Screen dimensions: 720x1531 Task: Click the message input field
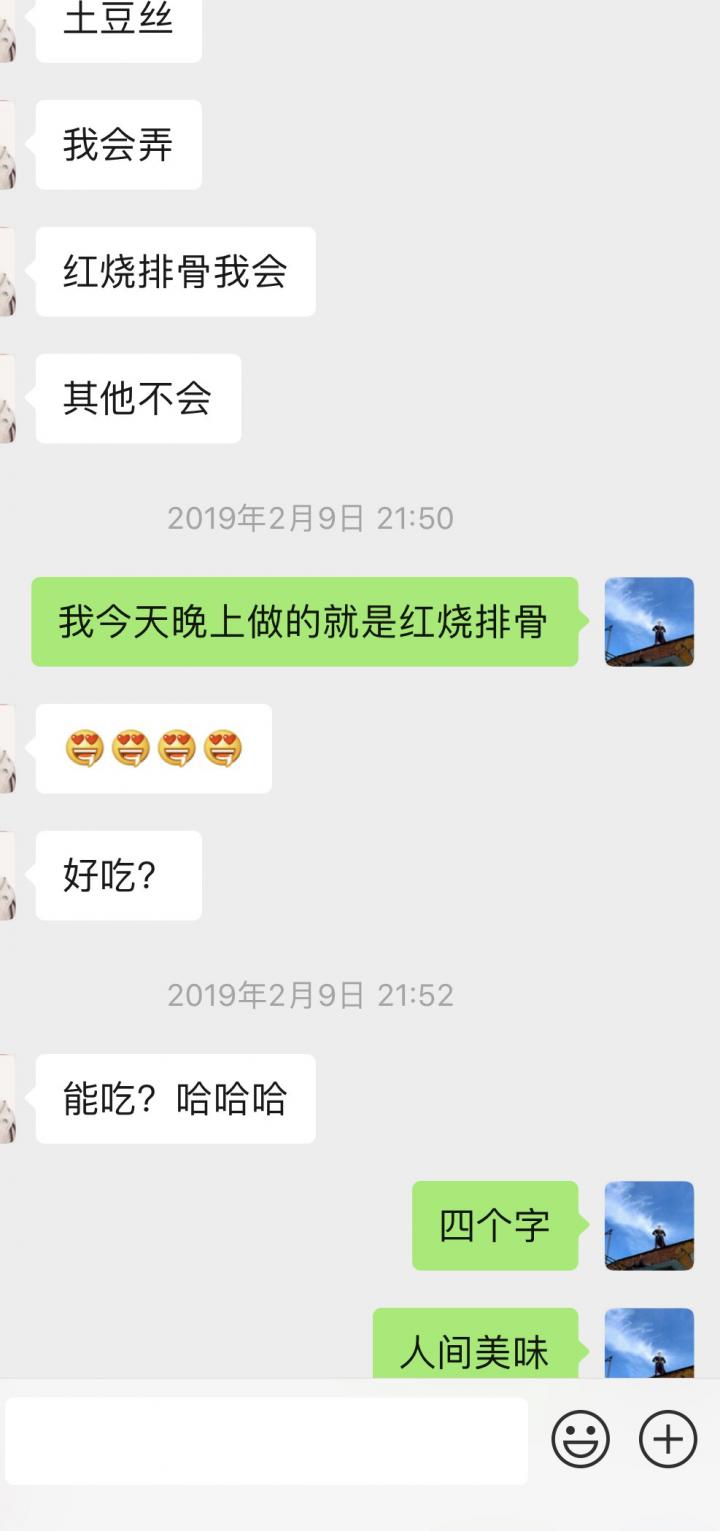tap(265, 1440)
